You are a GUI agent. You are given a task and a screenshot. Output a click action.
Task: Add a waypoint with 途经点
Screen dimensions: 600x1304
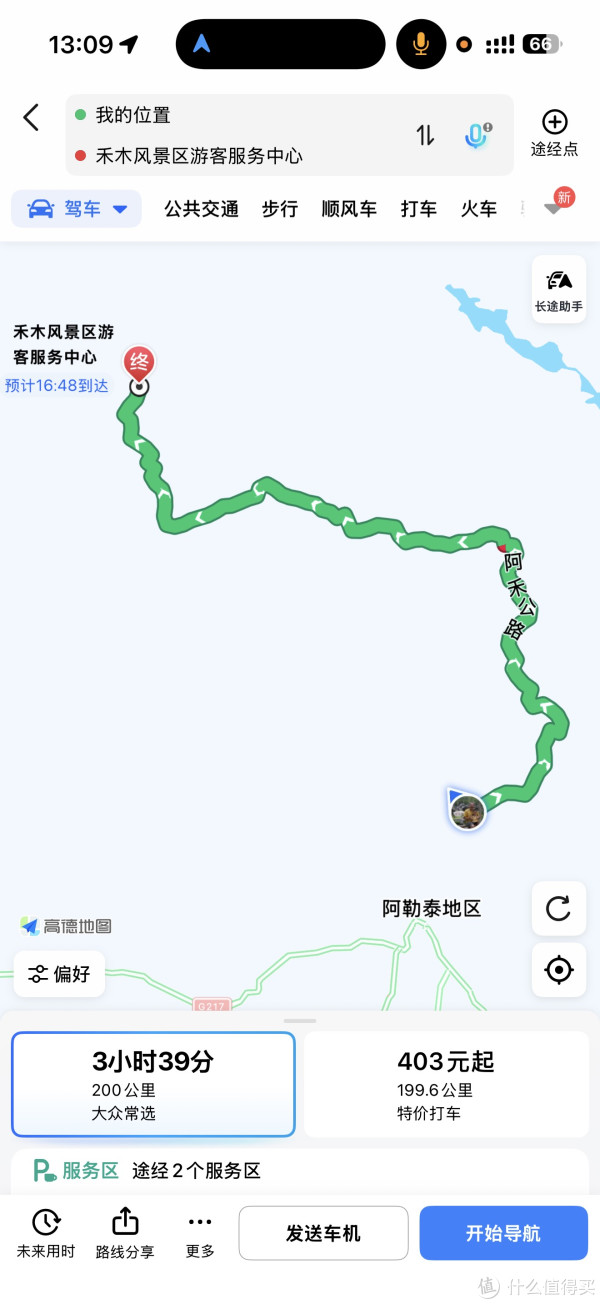coord(554,133)
